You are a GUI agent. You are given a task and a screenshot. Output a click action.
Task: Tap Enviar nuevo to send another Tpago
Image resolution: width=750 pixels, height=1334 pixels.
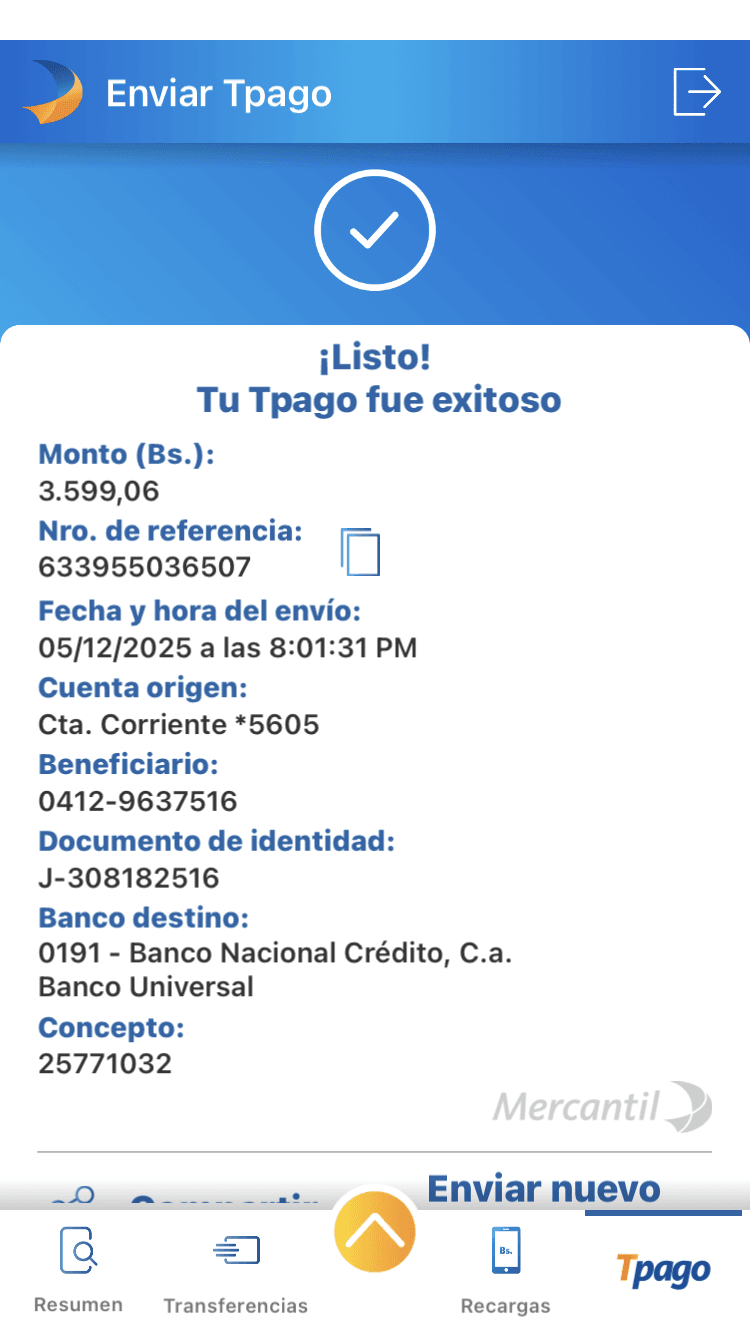pos(544,1190)
